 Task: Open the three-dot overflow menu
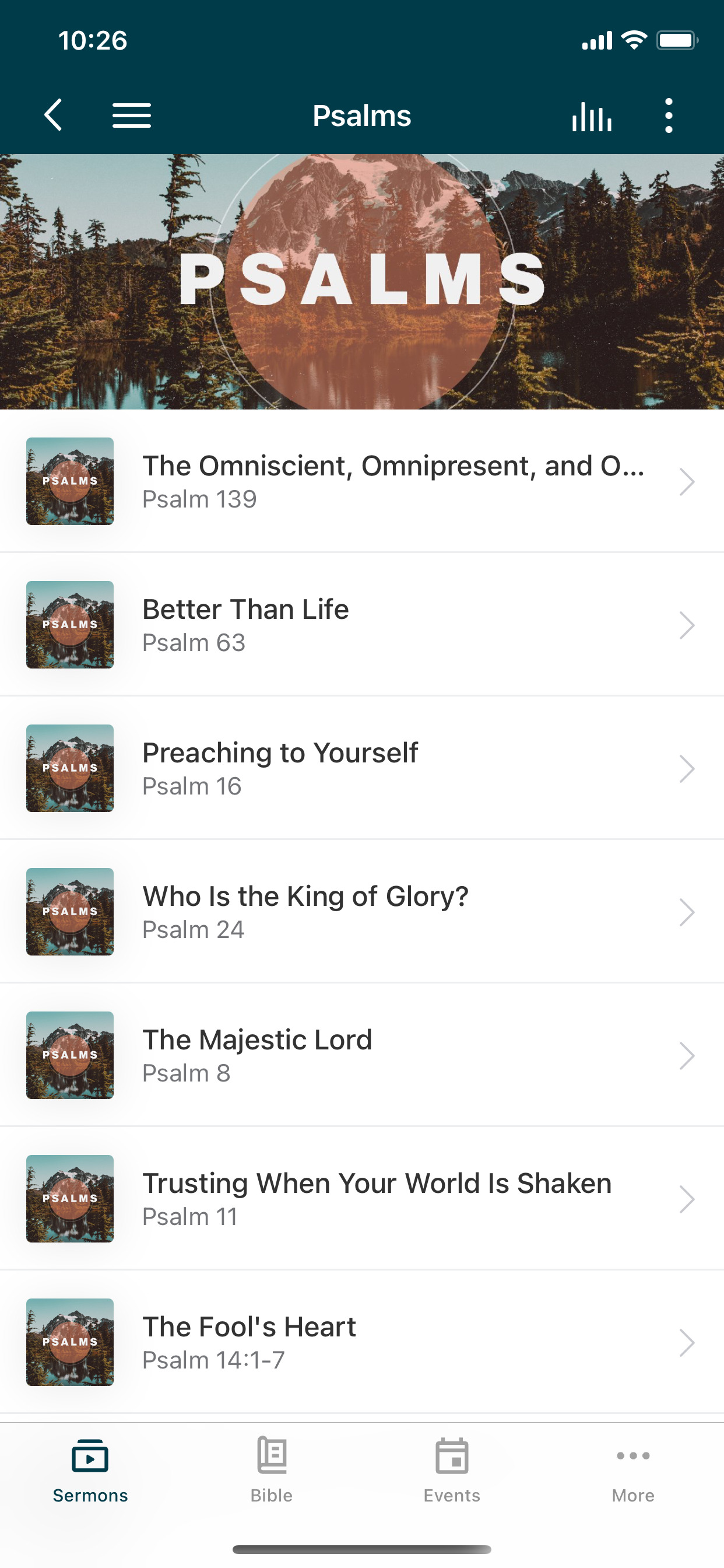tap(669, 115)
